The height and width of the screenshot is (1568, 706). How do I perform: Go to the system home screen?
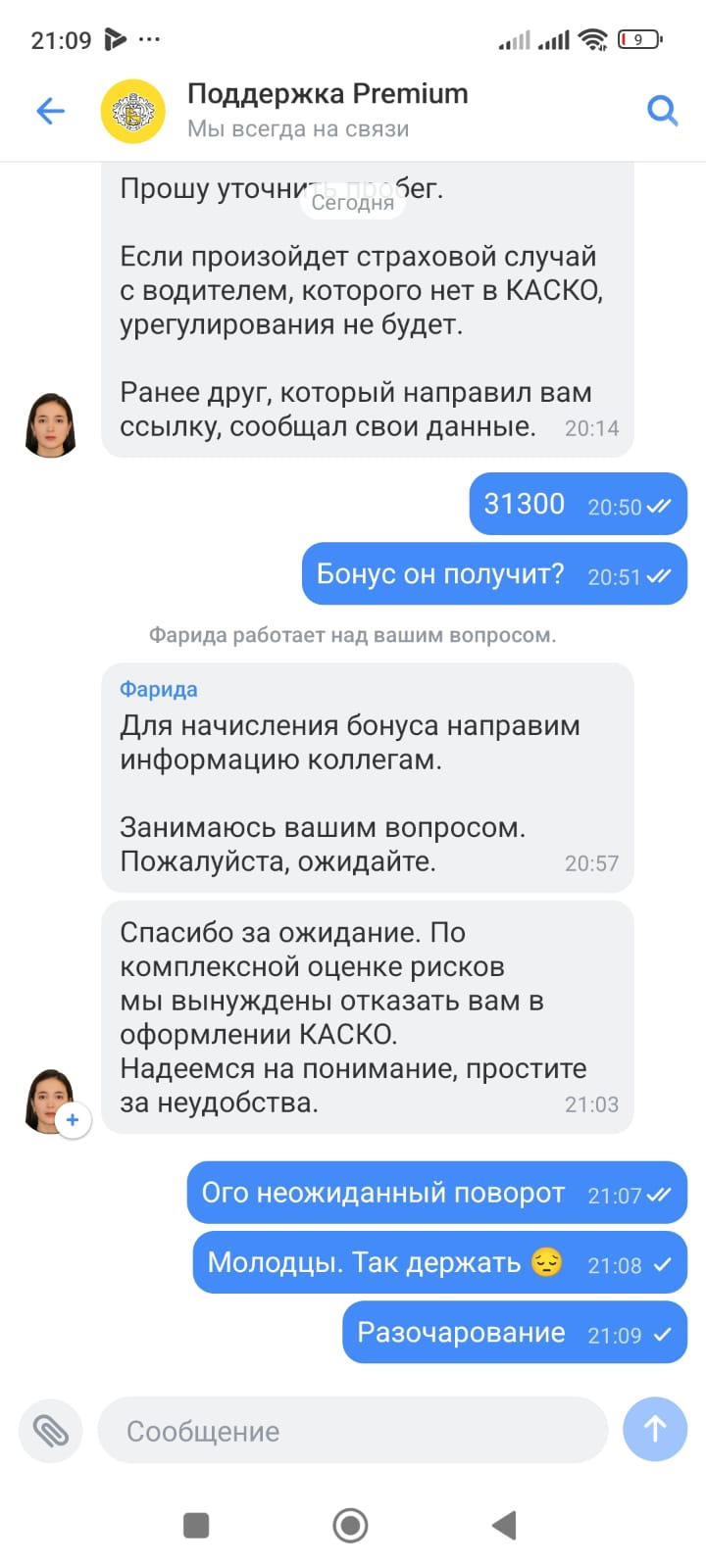pyautogui.click(x=350, y=1525)
